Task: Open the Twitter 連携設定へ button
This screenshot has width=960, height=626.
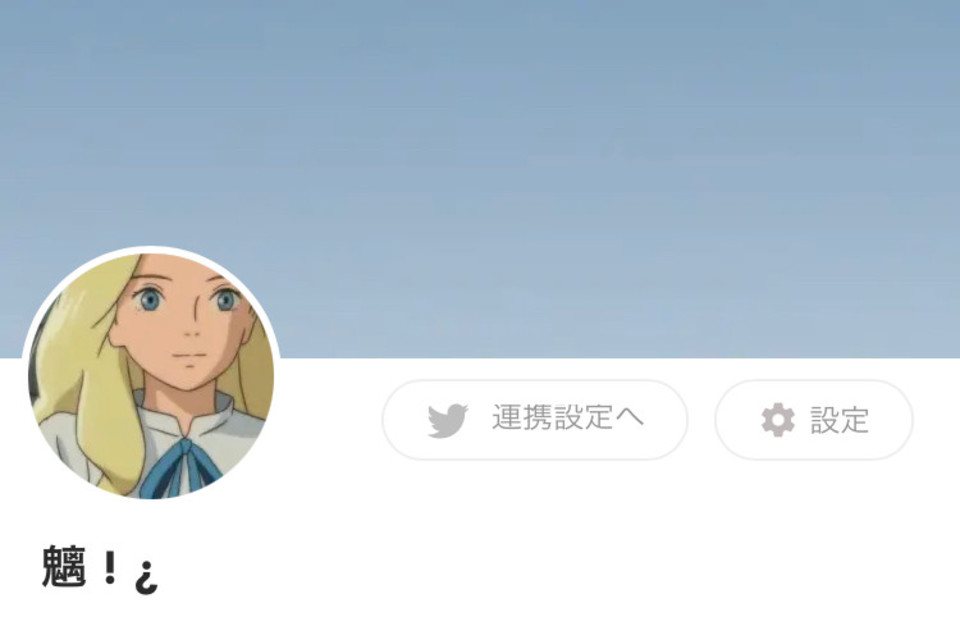Action: (x=535, y=420)
